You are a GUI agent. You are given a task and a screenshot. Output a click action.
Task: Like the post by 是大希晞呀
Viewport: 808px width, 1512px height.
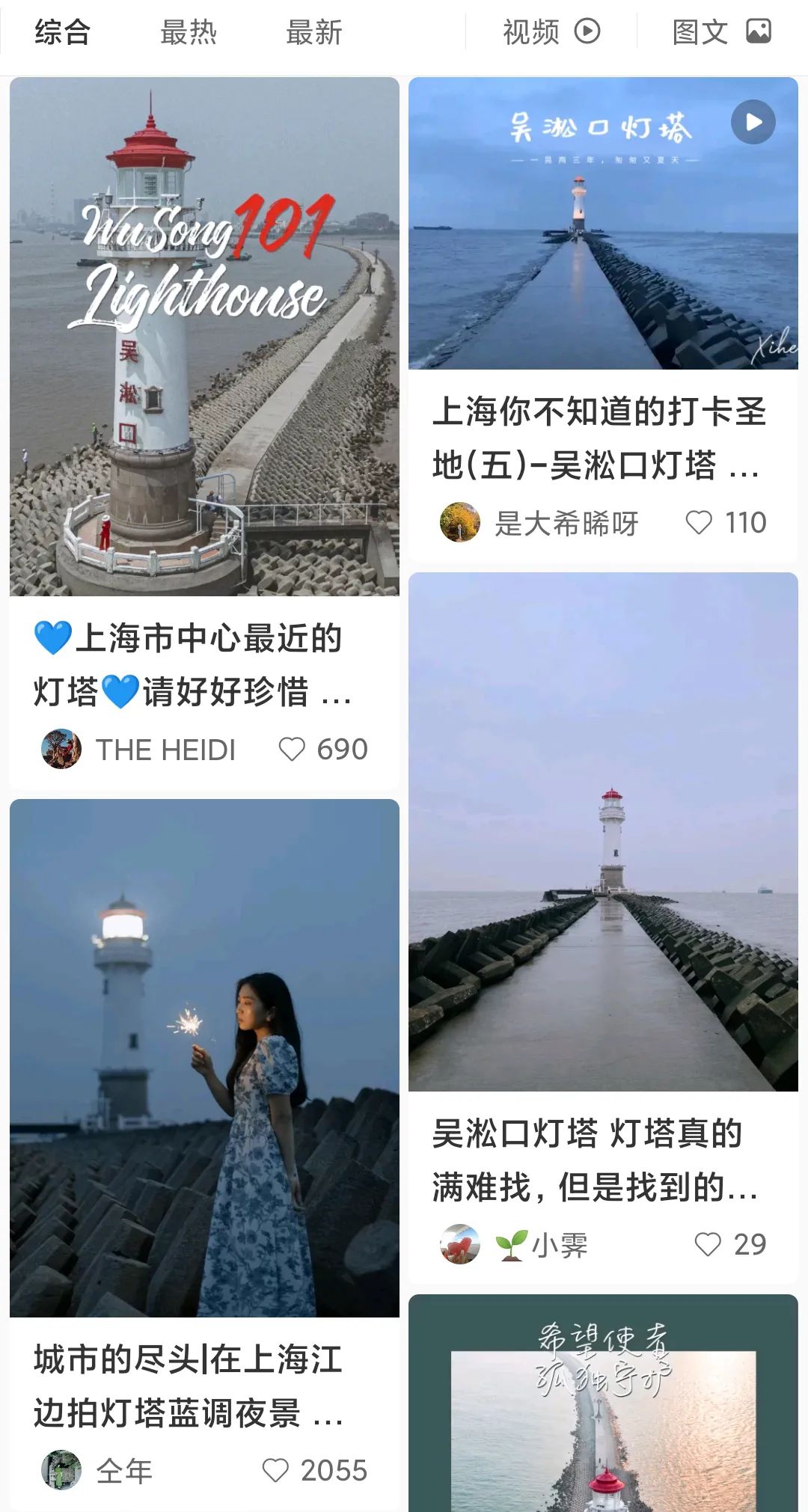(699, 522)
